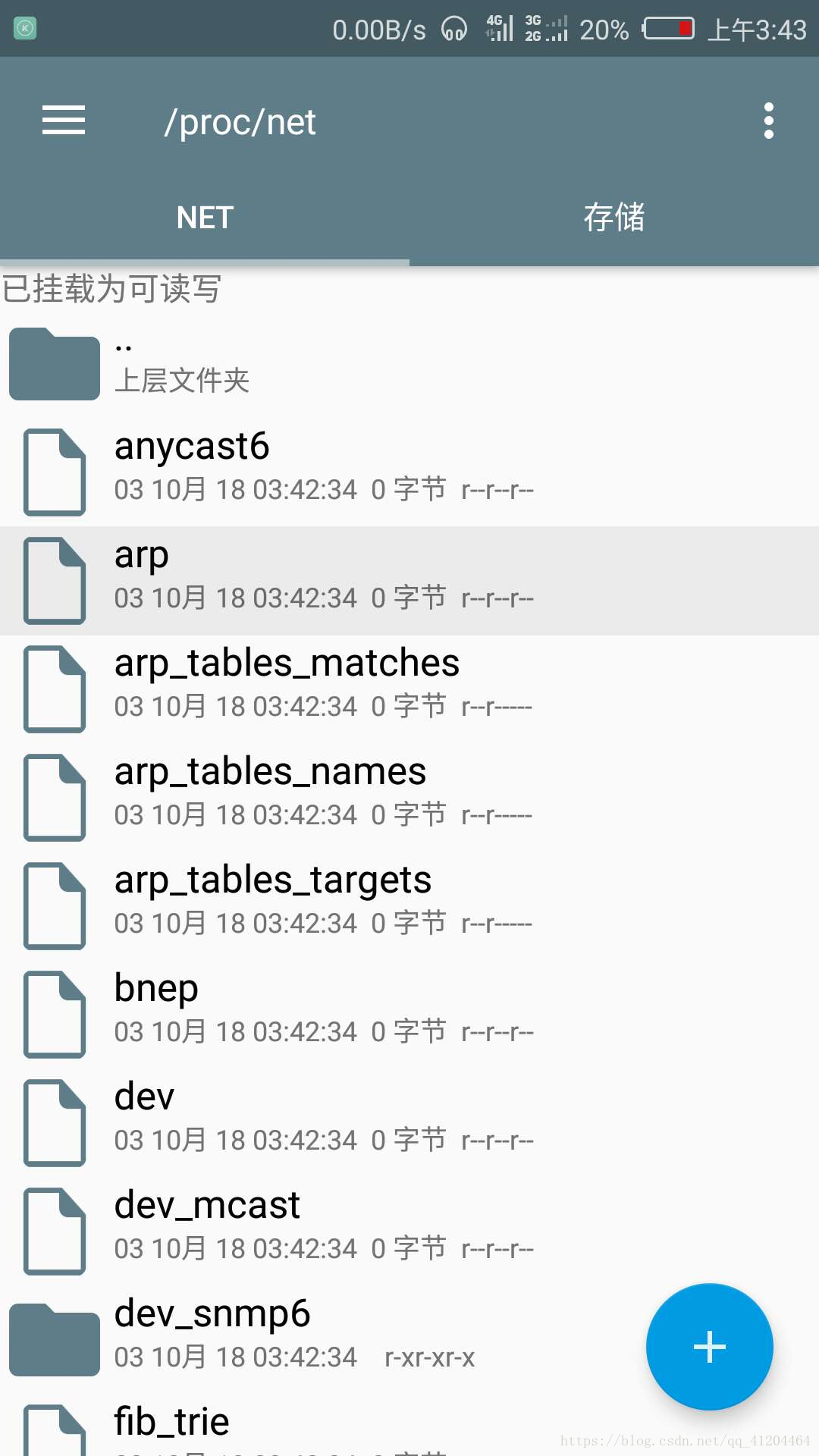Open the three-dot overflow menu
This screenshot has height=1456, width=819.
pos(768,121)
